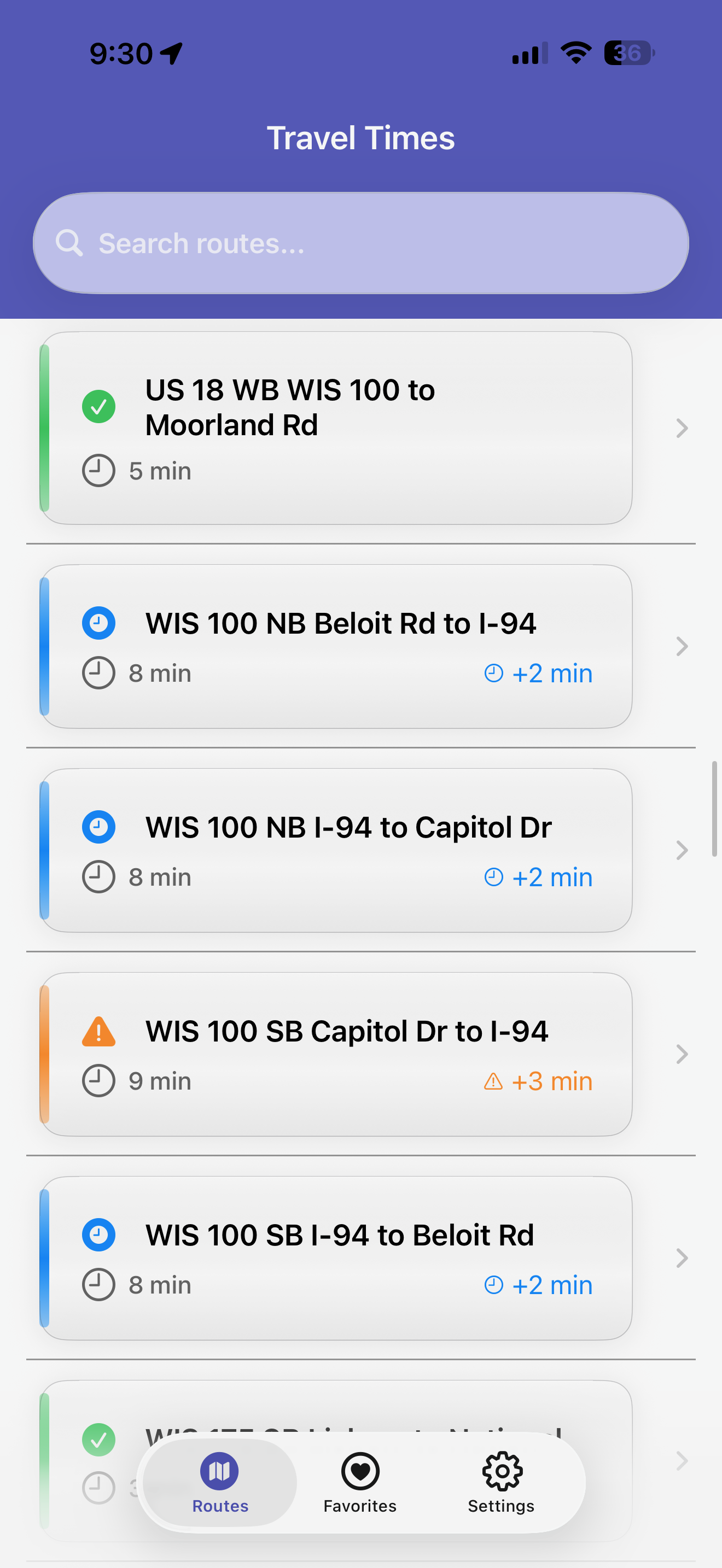
Task: Click the blue clock icon on WIS 100 SB I-94 route
Action: [x=98, y=1234]
